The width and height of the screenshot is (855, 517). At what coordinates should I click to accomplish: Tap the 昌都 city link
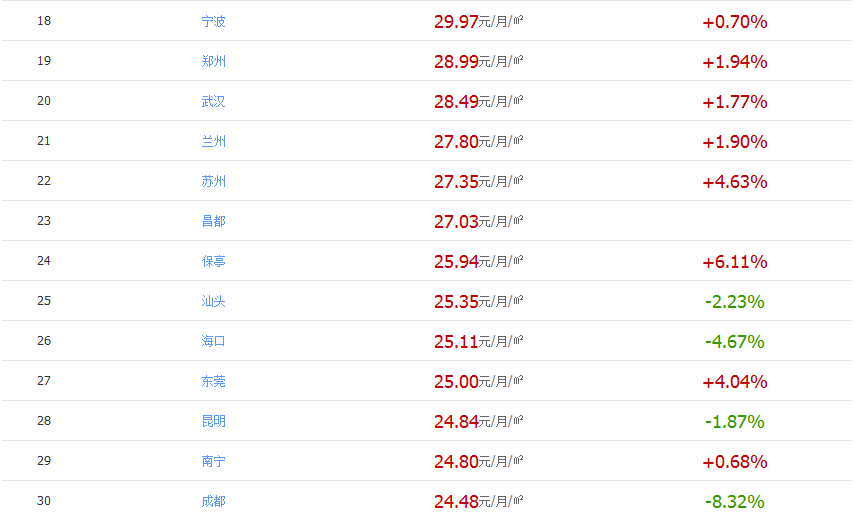[213, 221]
